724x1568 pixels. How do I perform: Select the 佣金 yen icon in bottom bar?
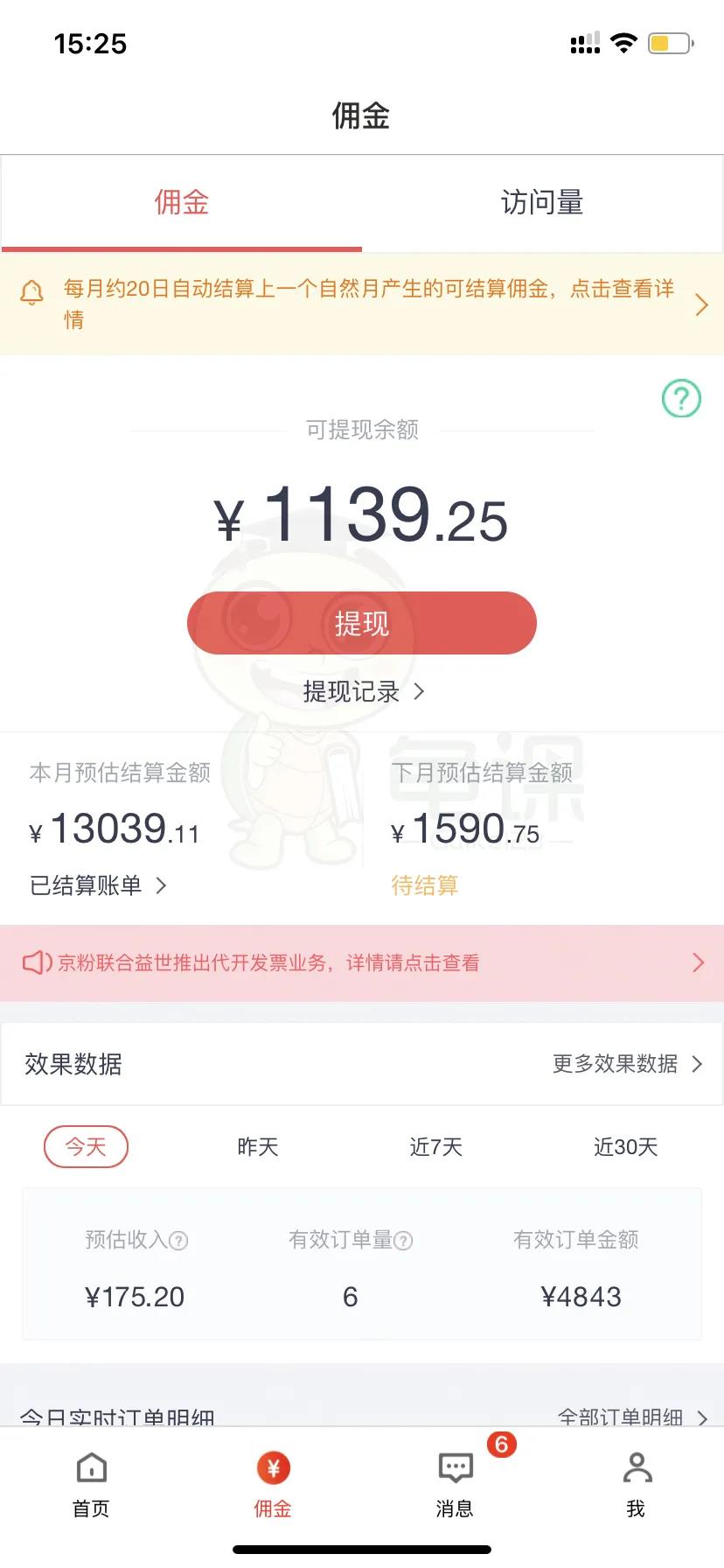click(272, 1468)
